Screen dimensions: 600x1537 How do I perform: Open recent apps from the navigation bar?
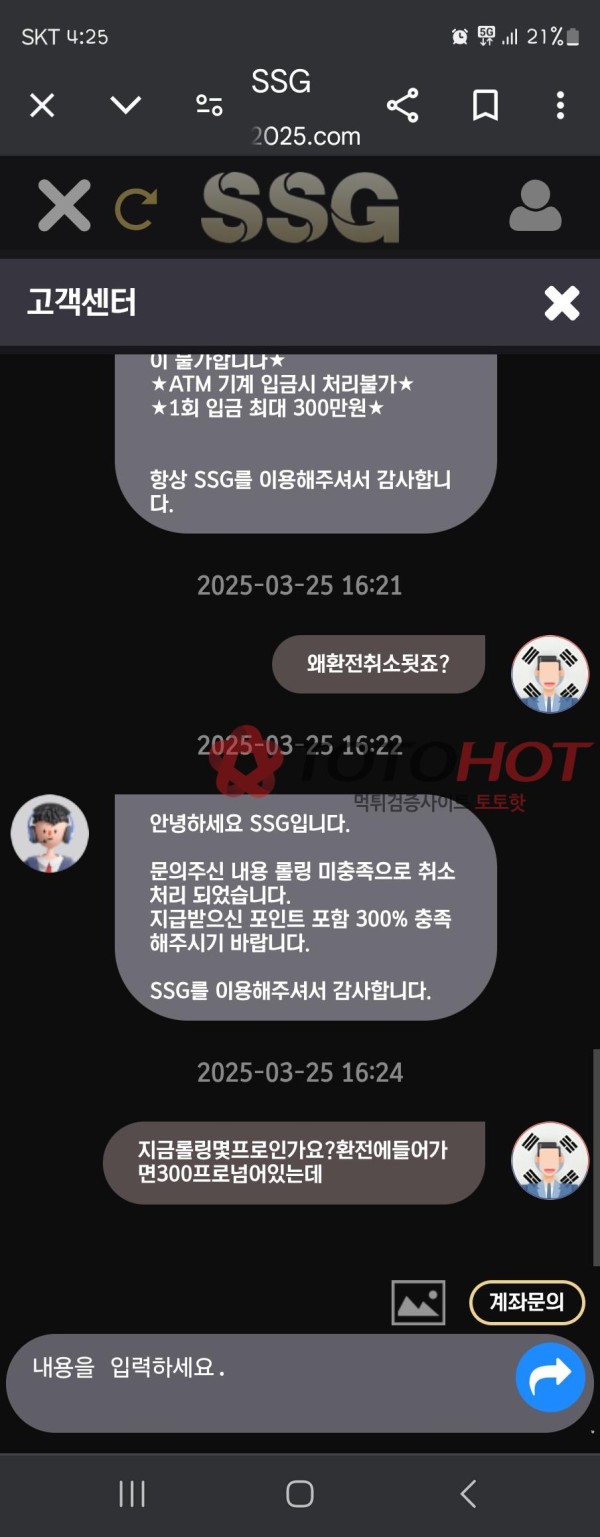click(132, 1494)
